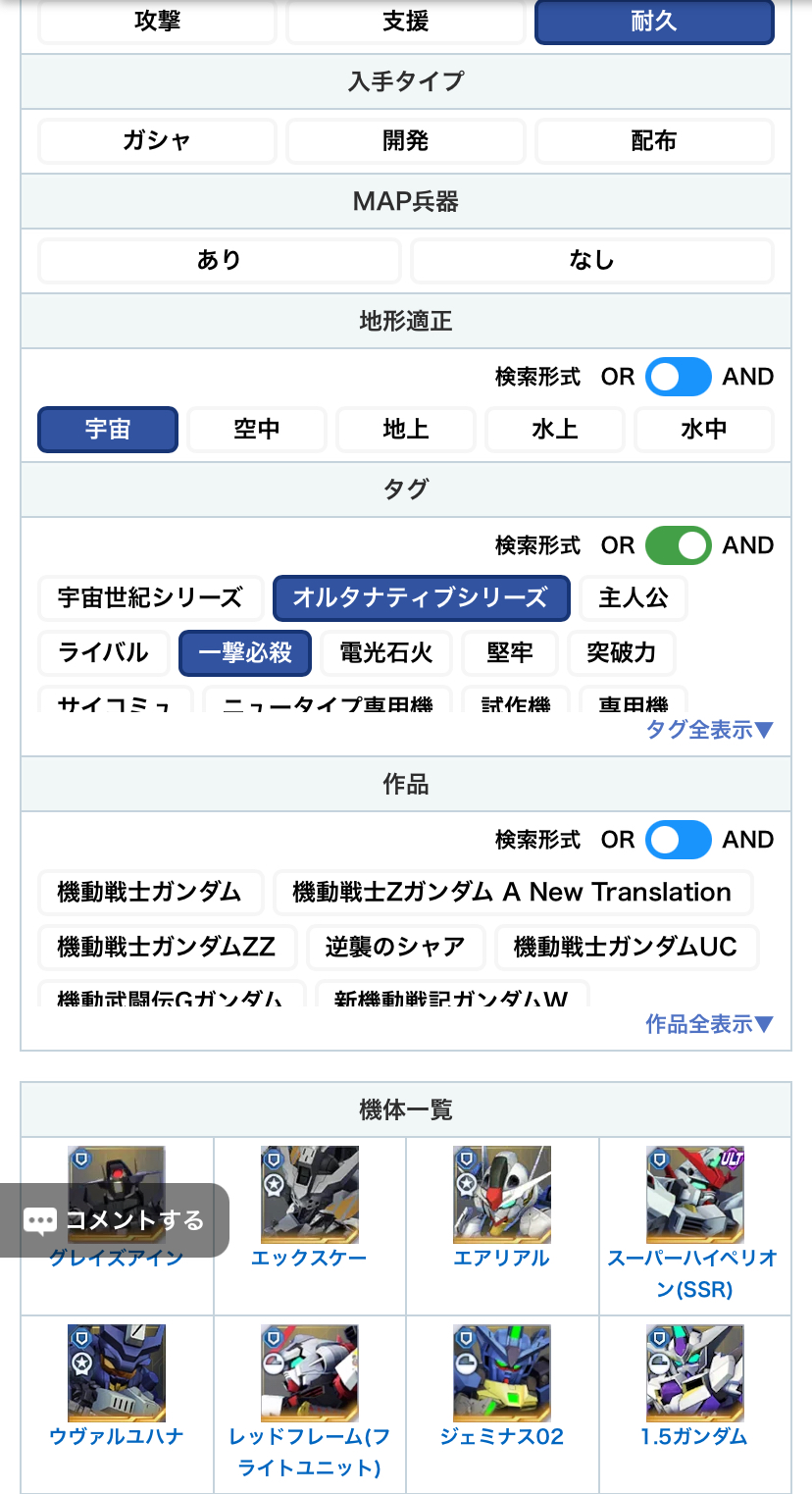Toggle works search mode OR/AND switch
This screenshot has height=1494, width=812.
[678, 840]
